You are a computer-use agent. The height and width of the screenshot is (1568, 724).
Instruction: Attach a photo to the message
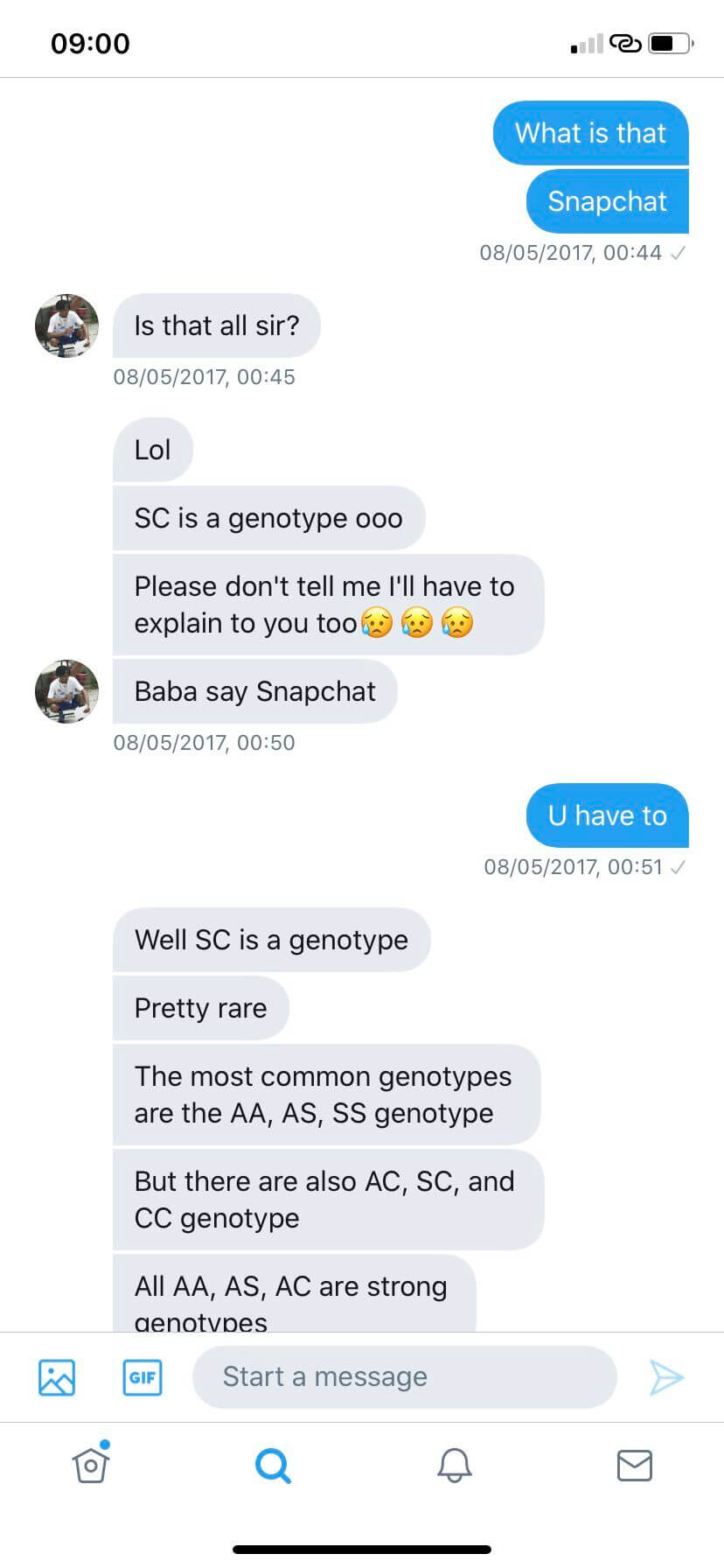57,1376
